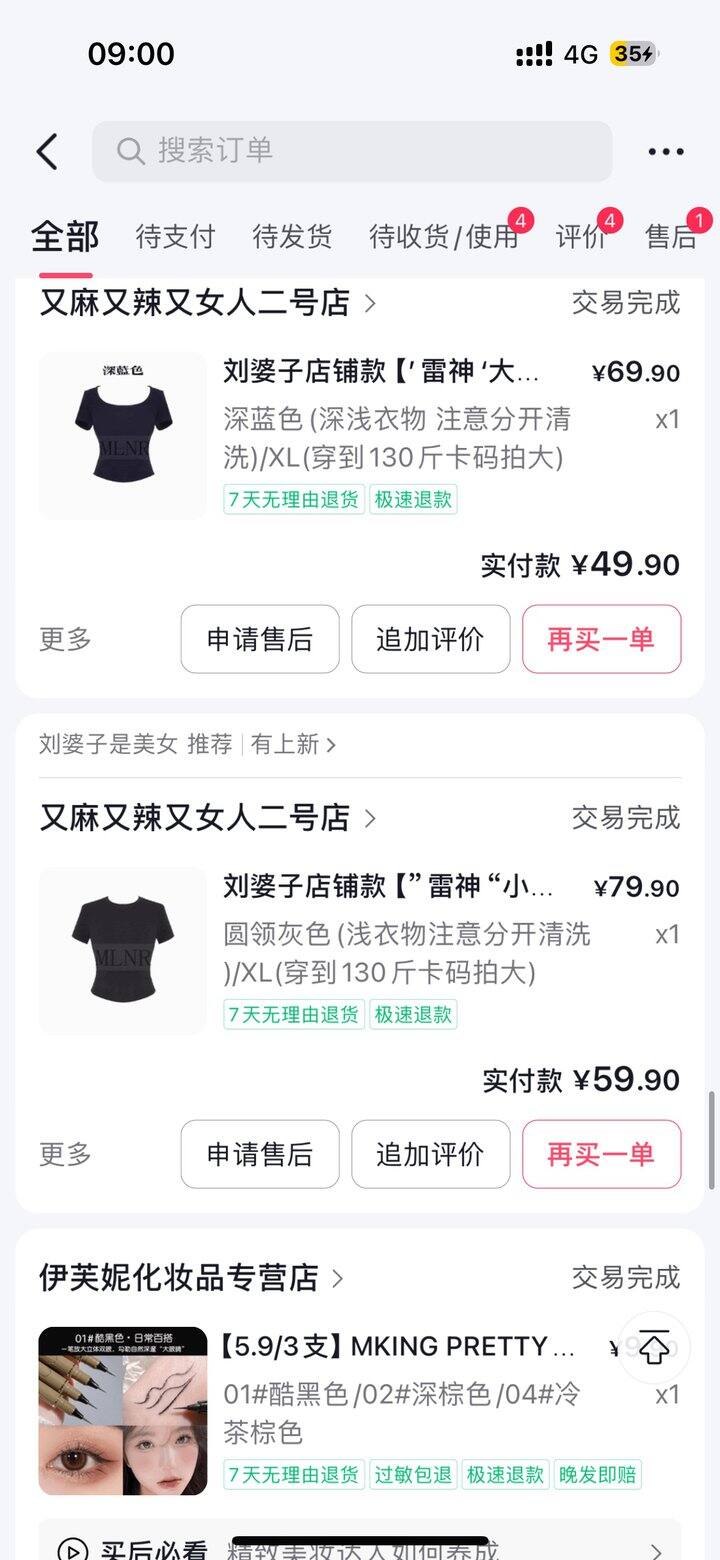720x1560 pixels.
Task: Switch to the 售后 tab
Action: pyautogui.click(x=671, y=237)
